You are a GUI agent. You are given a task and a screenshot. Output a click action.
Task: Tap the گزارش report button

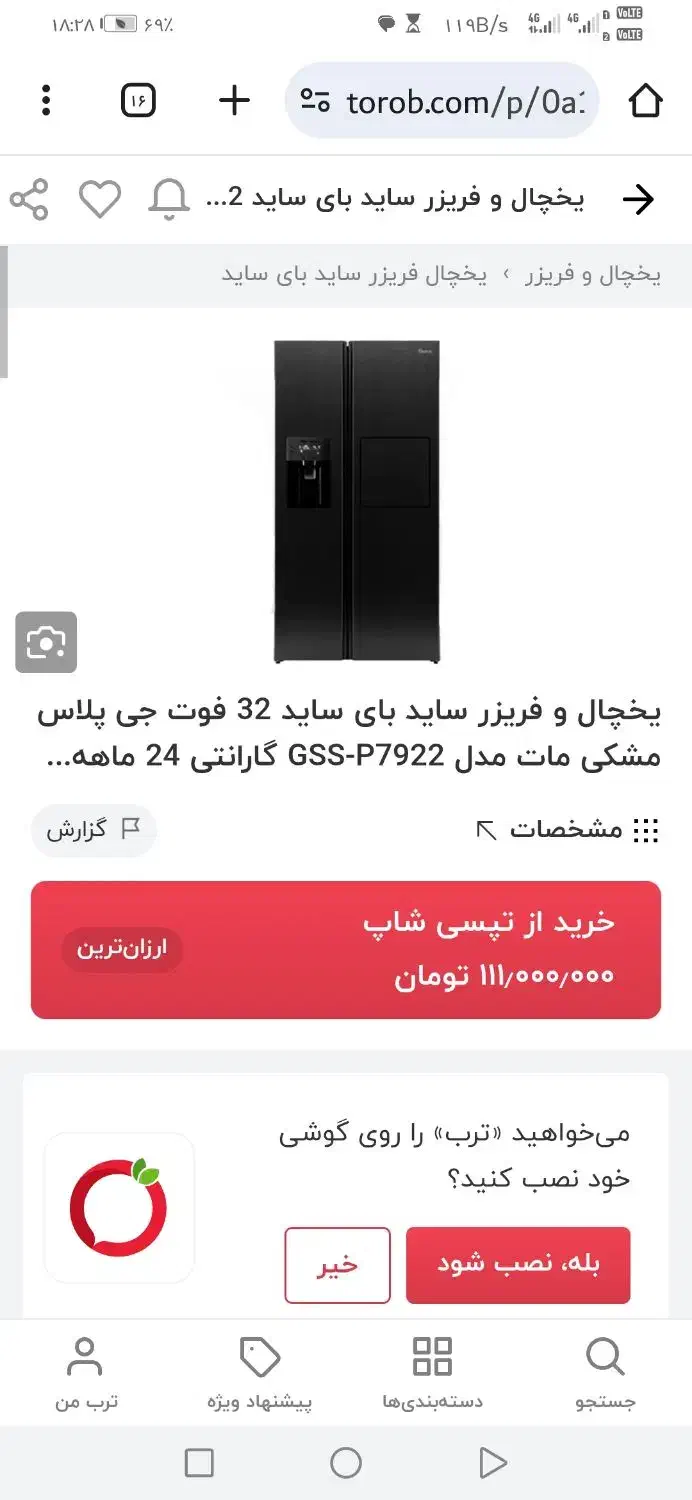point(94,830)
